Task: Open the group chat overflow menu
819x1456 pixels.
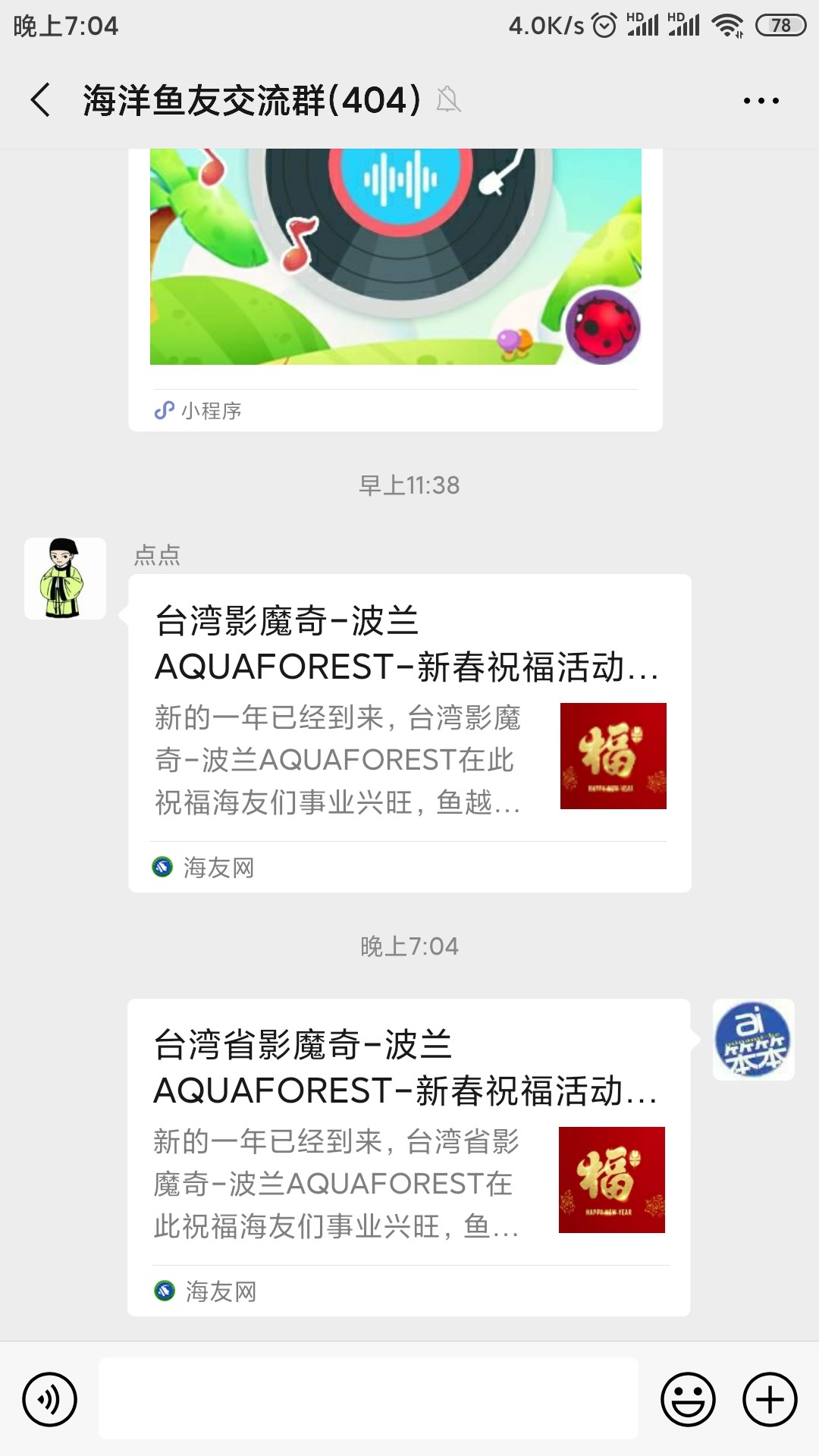Action: pyautogui.click(x=761, y=100)
